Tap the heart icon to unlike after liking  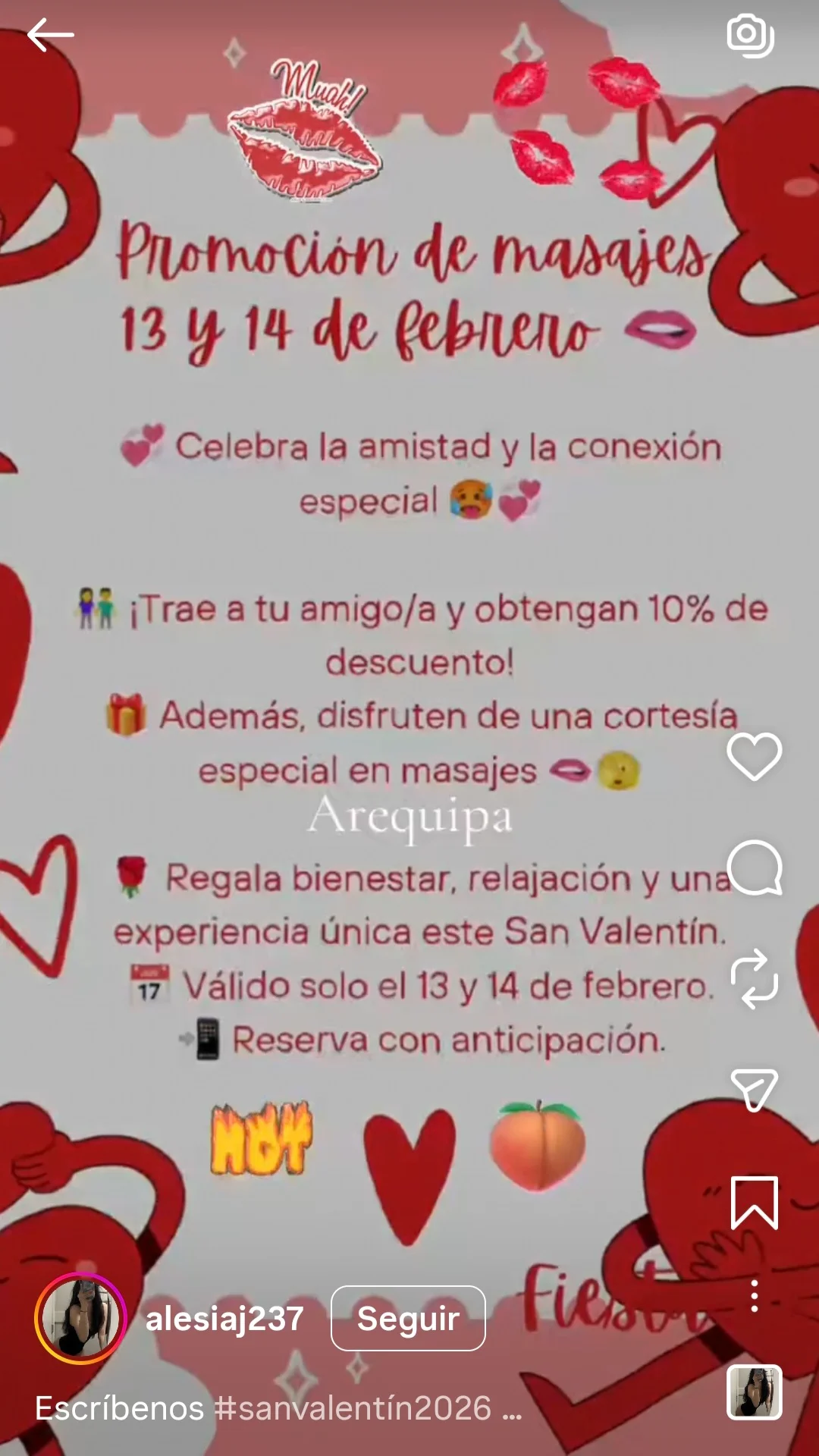tap(754, 758)
